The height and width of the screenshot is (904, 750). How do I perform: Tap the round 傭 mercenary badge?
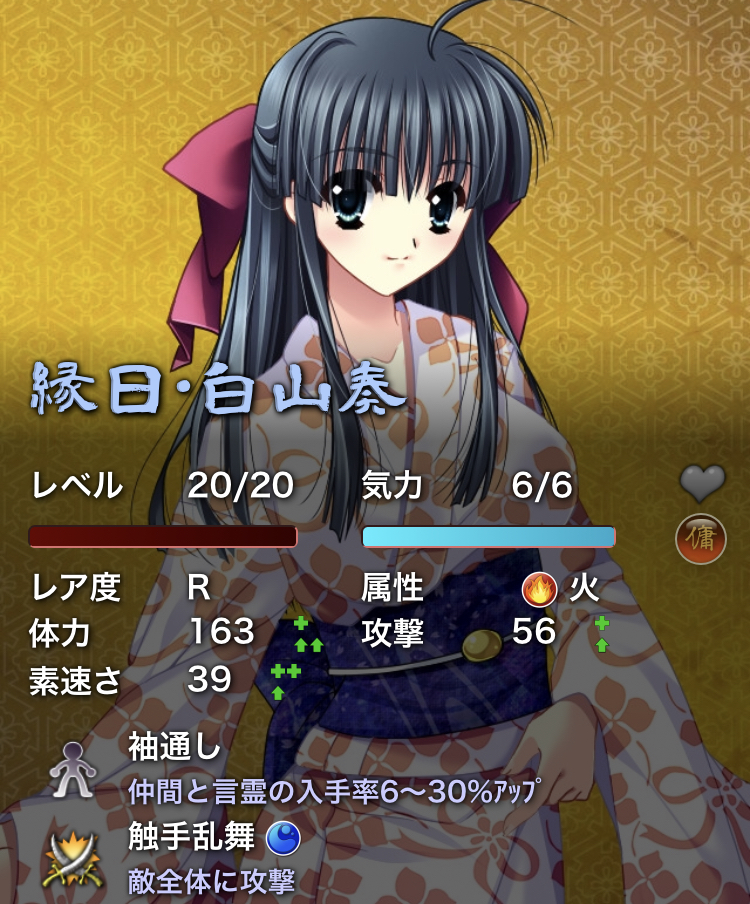coord(701,539)
